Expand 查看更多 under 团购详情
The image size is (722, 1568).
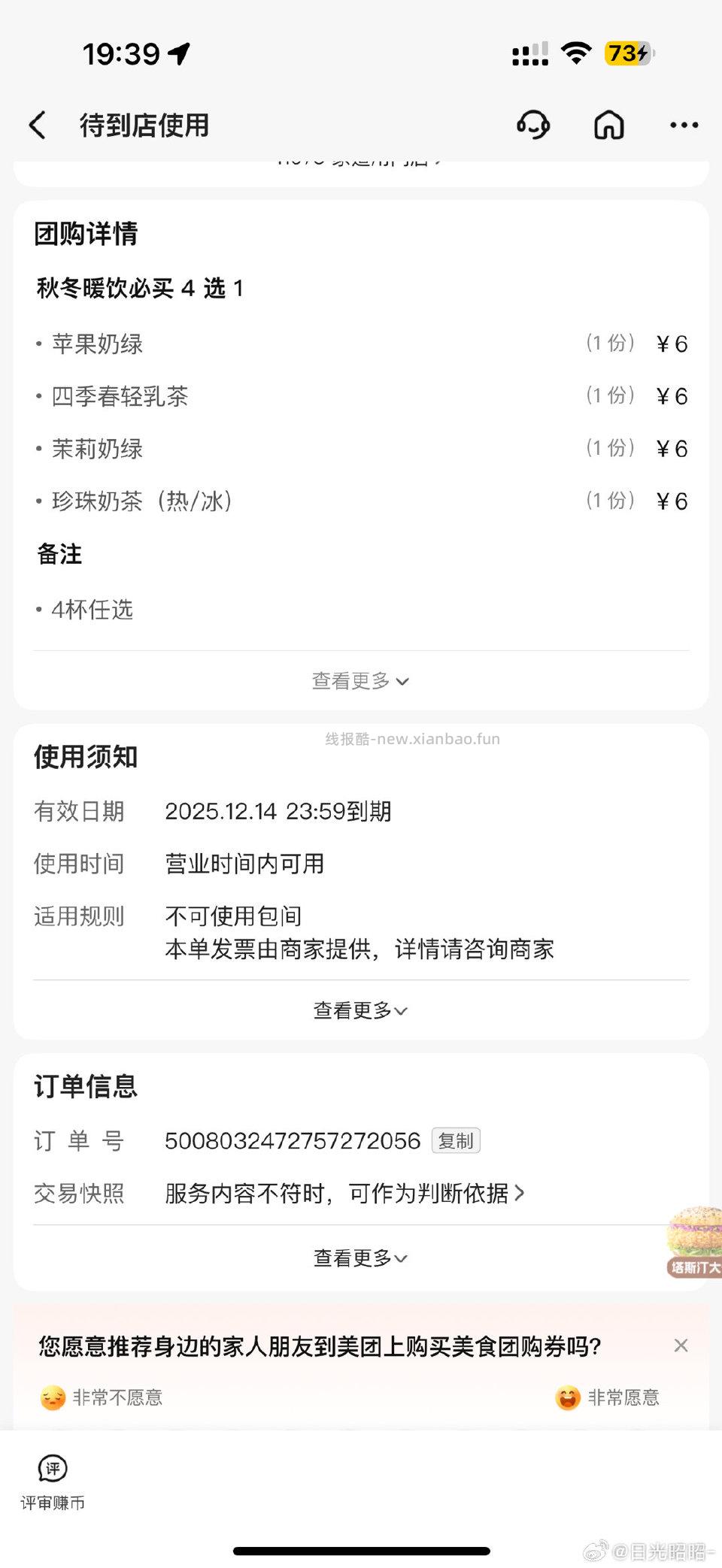tap(360, 681)
